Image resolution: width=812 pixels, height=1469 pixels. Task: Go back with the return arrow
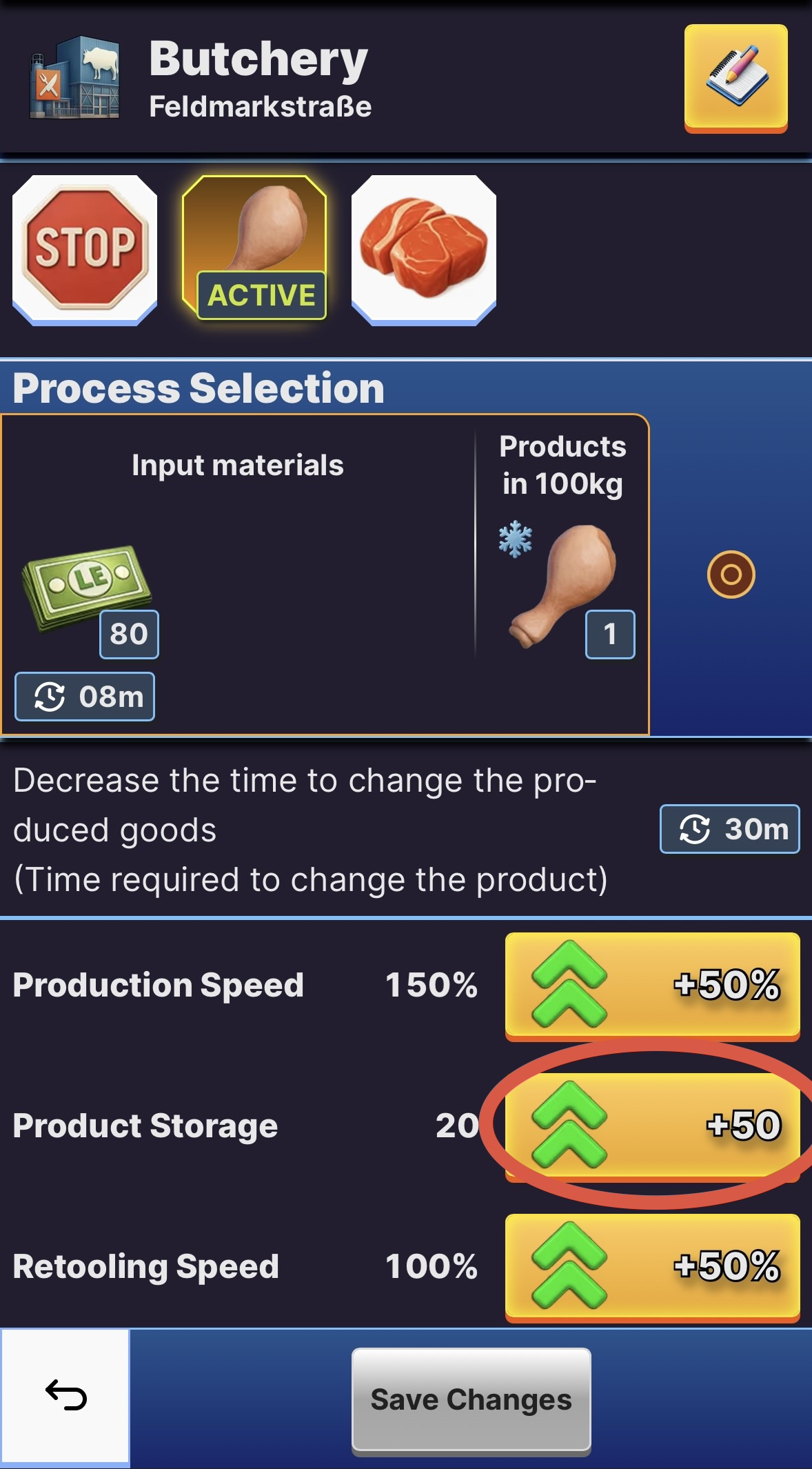pyautogui.click(x=65, y=1396)
